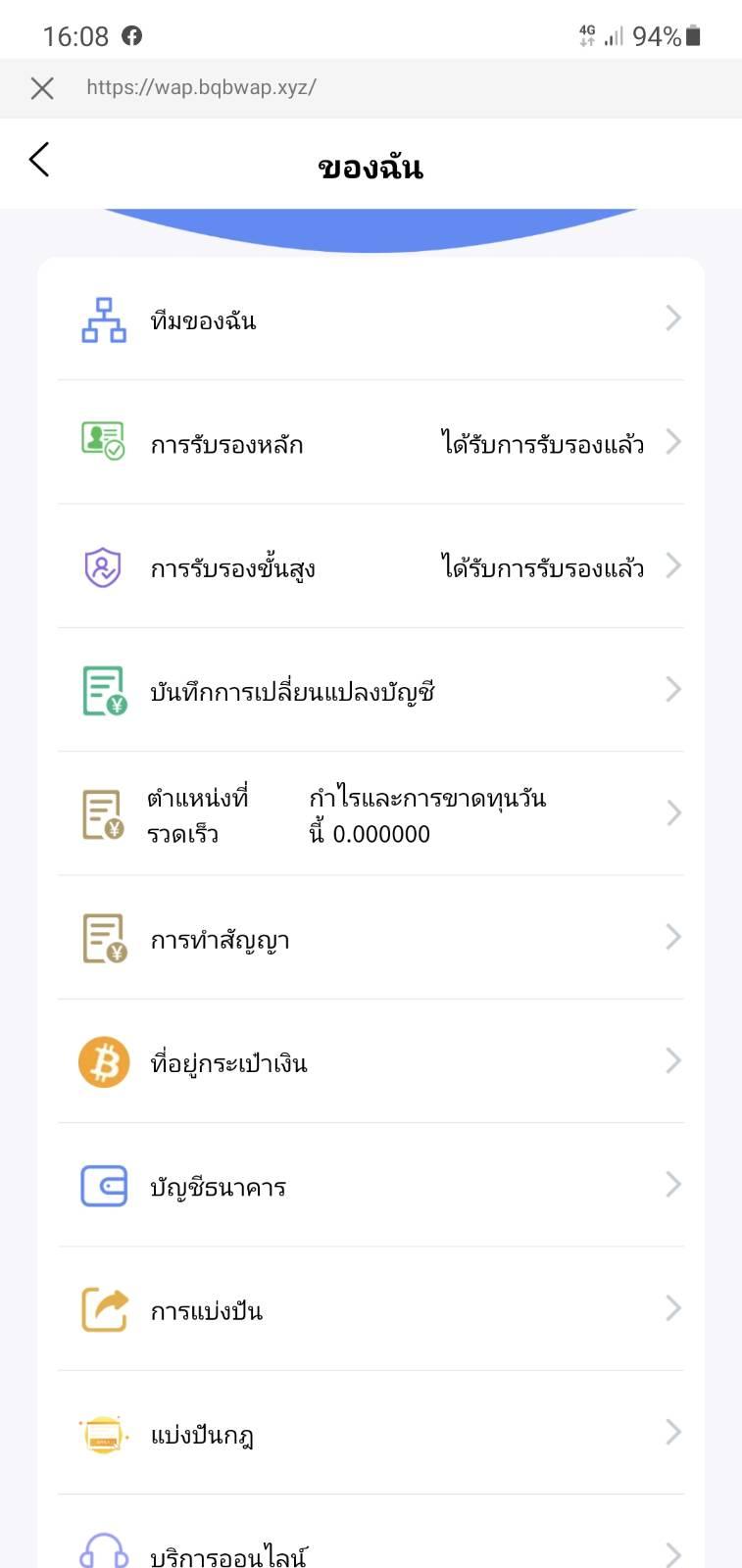Open ทีมของฉัน (my team)
The height and width of the screenshot is (1568, 742).
pos(371,318)
